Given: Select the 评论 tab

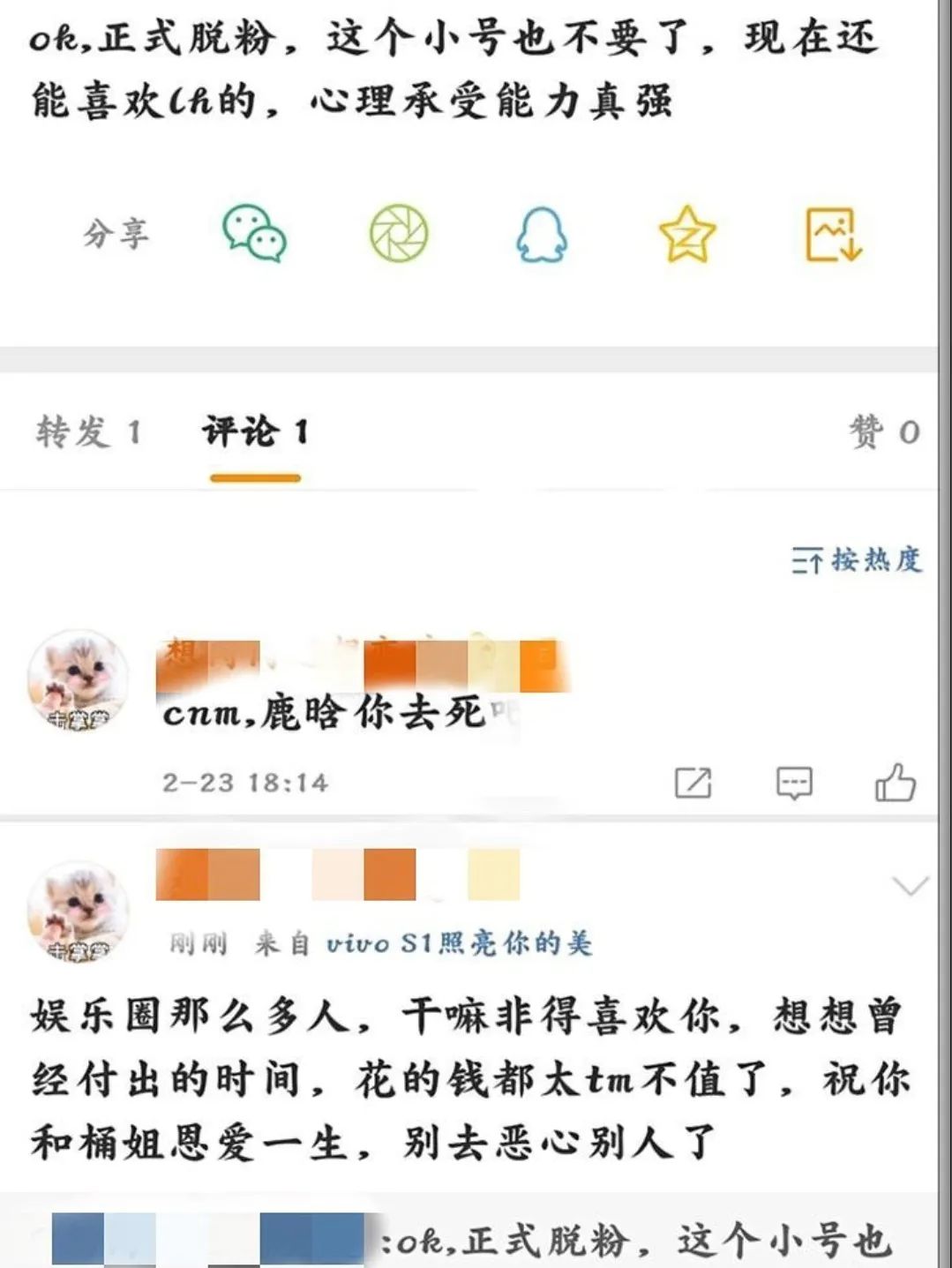Looking at the screenshot, I should tap(255, 432).
